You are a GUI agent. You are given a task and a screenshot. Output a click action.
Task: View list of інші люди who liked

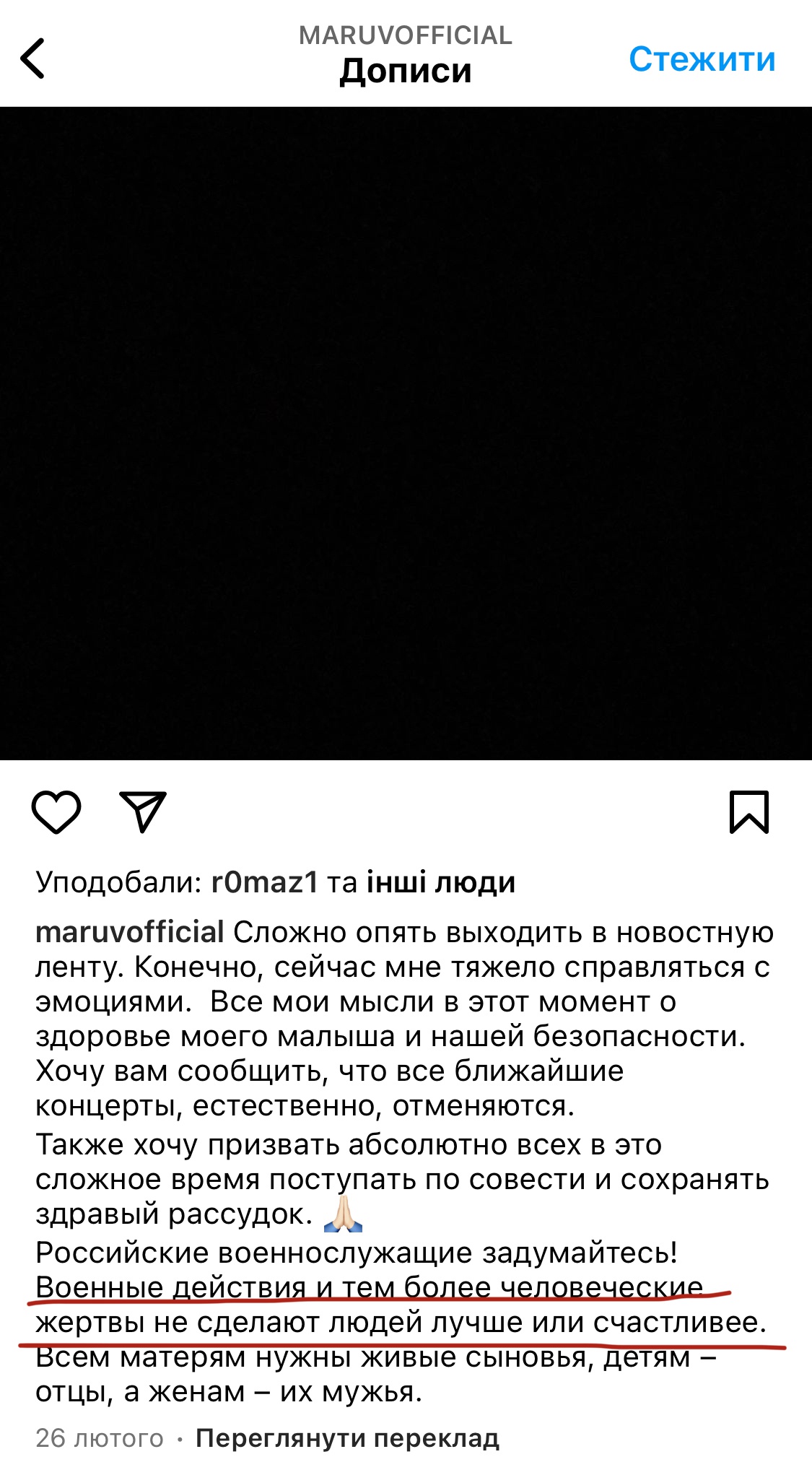[x=440, y=882]
